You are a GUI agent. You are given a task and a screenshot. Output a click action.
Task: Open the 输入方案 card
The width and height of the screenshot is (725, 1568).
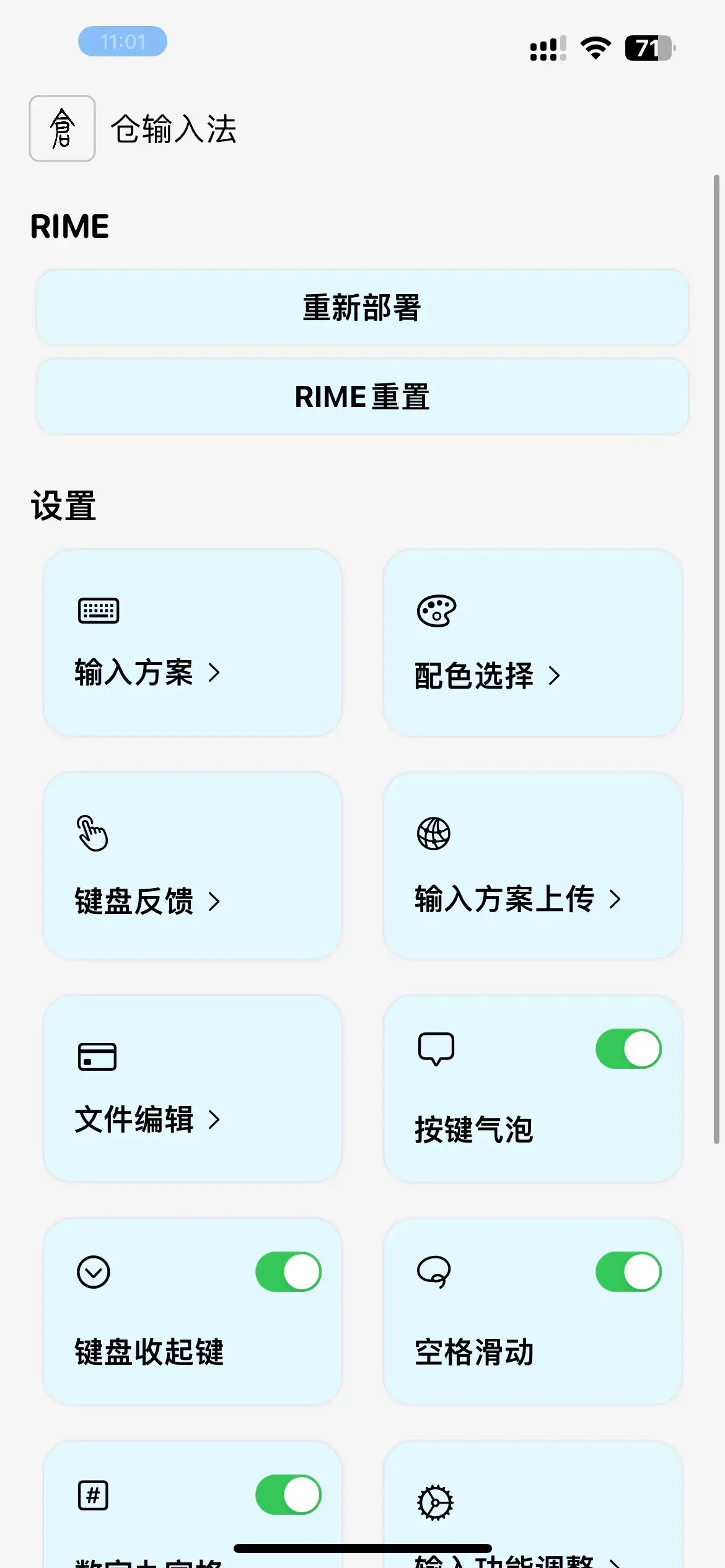pos(192,643)
